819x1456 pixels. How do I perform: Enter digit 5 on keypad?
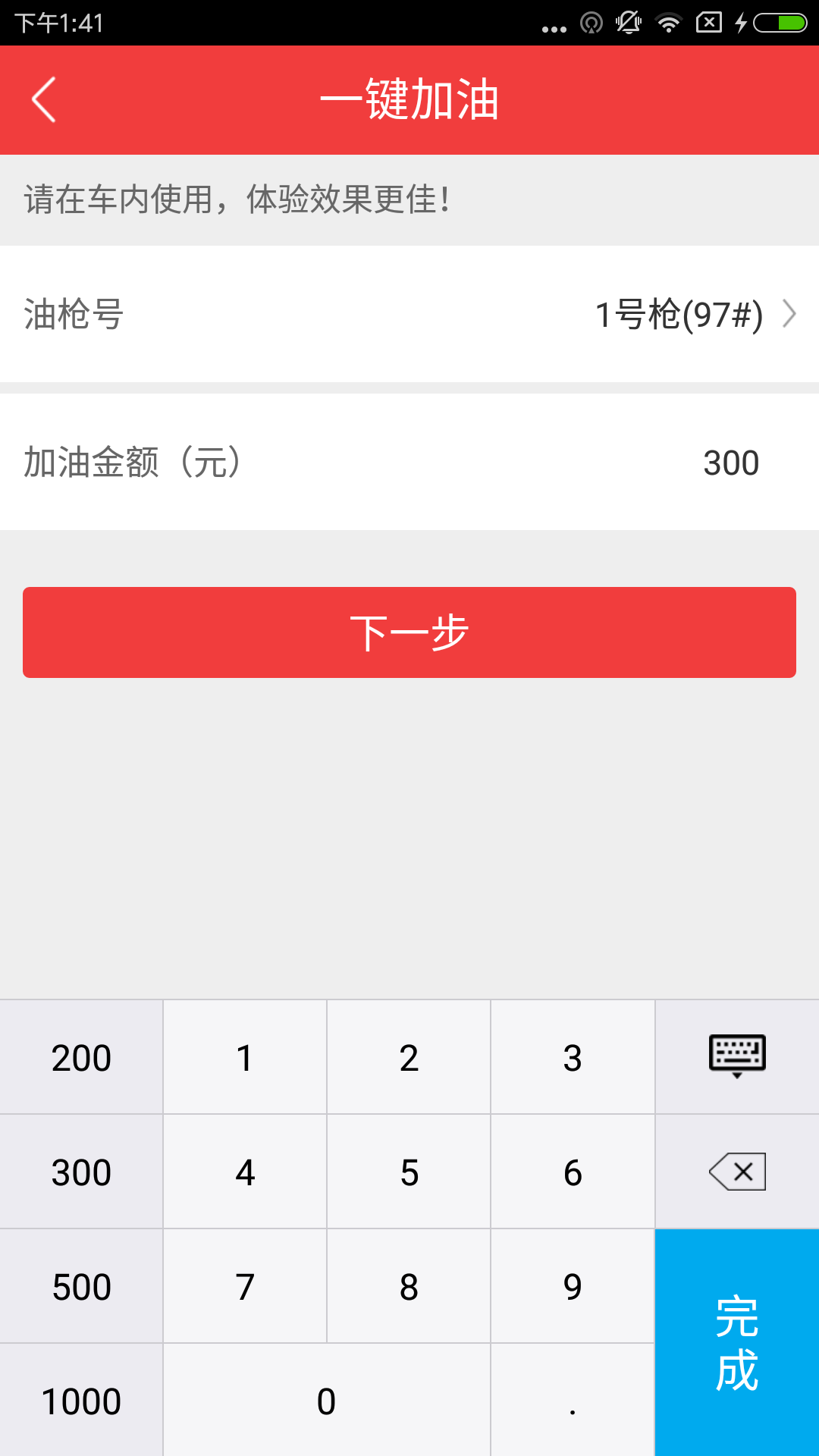click(x=409, y=1172)
